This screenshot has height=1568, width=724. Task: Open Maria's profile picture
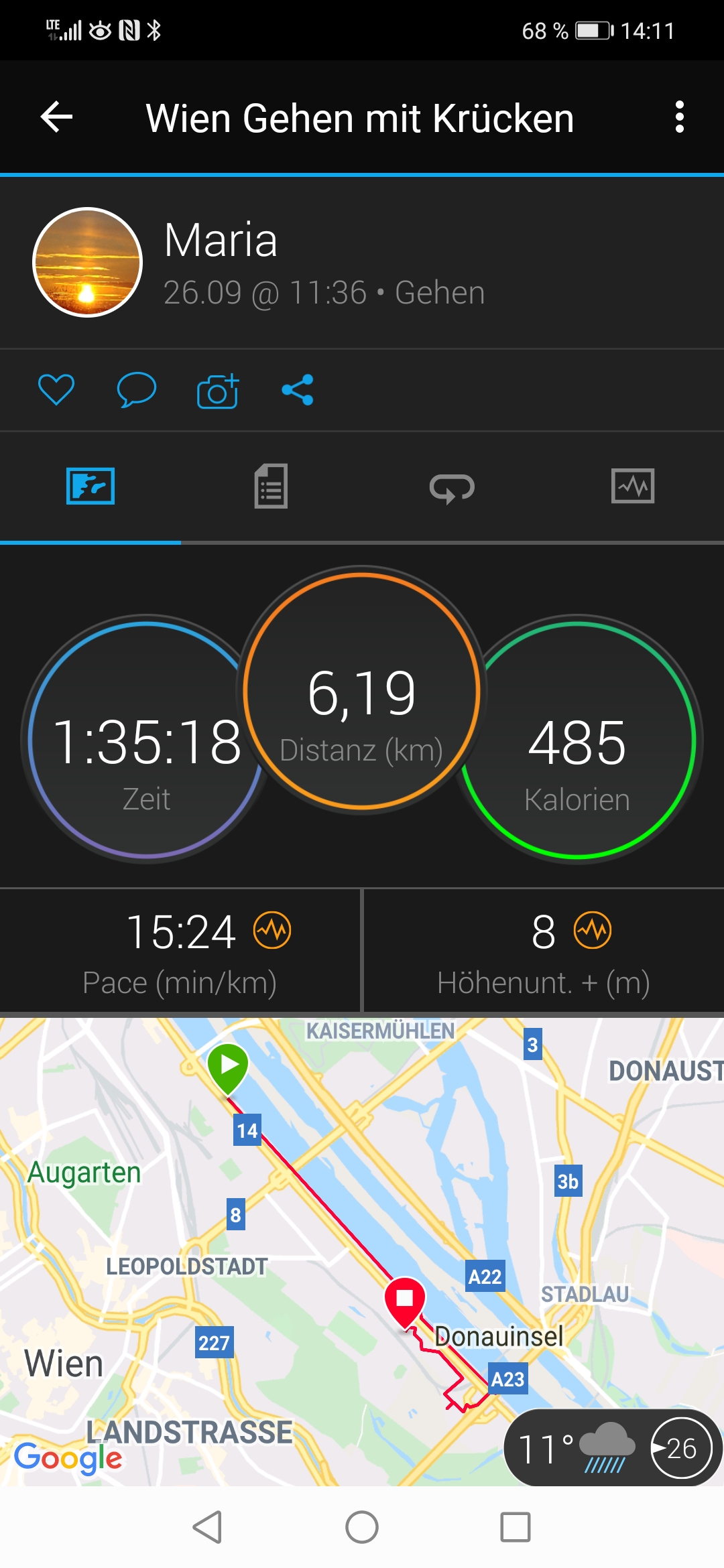pyautogui.click(x=88, y=262)
